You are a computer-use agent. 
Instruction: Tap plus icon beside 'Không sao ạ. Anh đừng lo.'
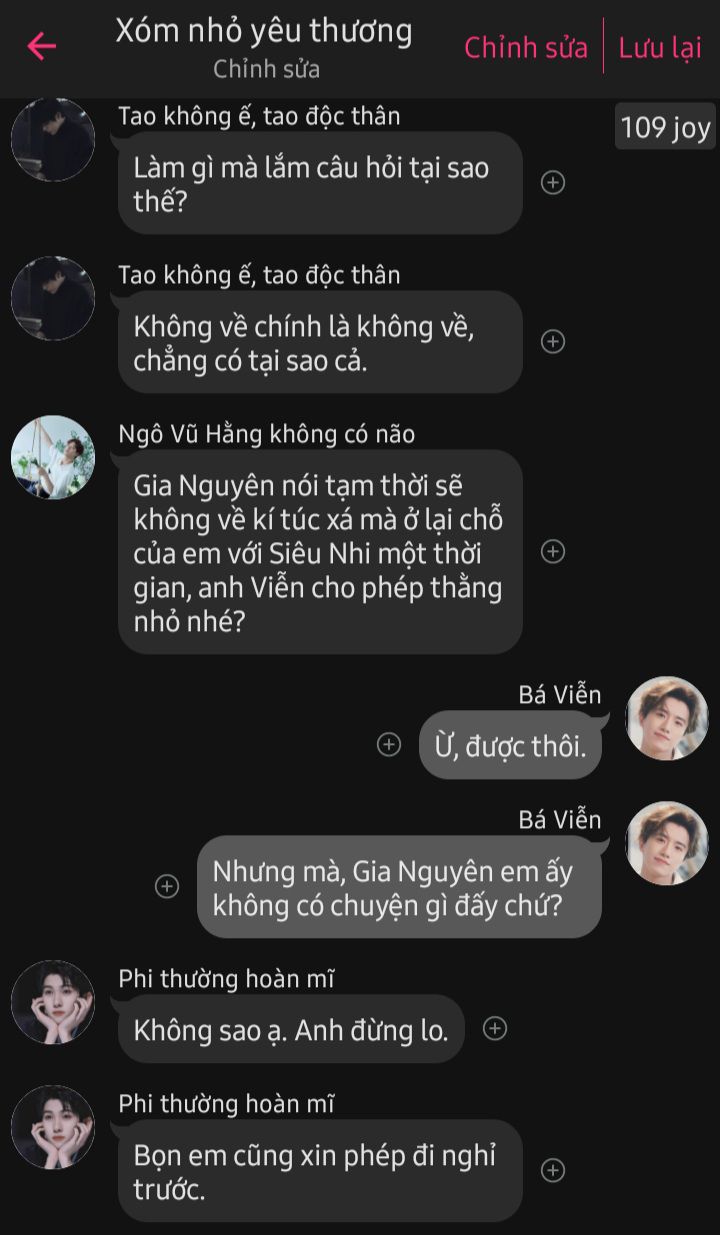495,1028
